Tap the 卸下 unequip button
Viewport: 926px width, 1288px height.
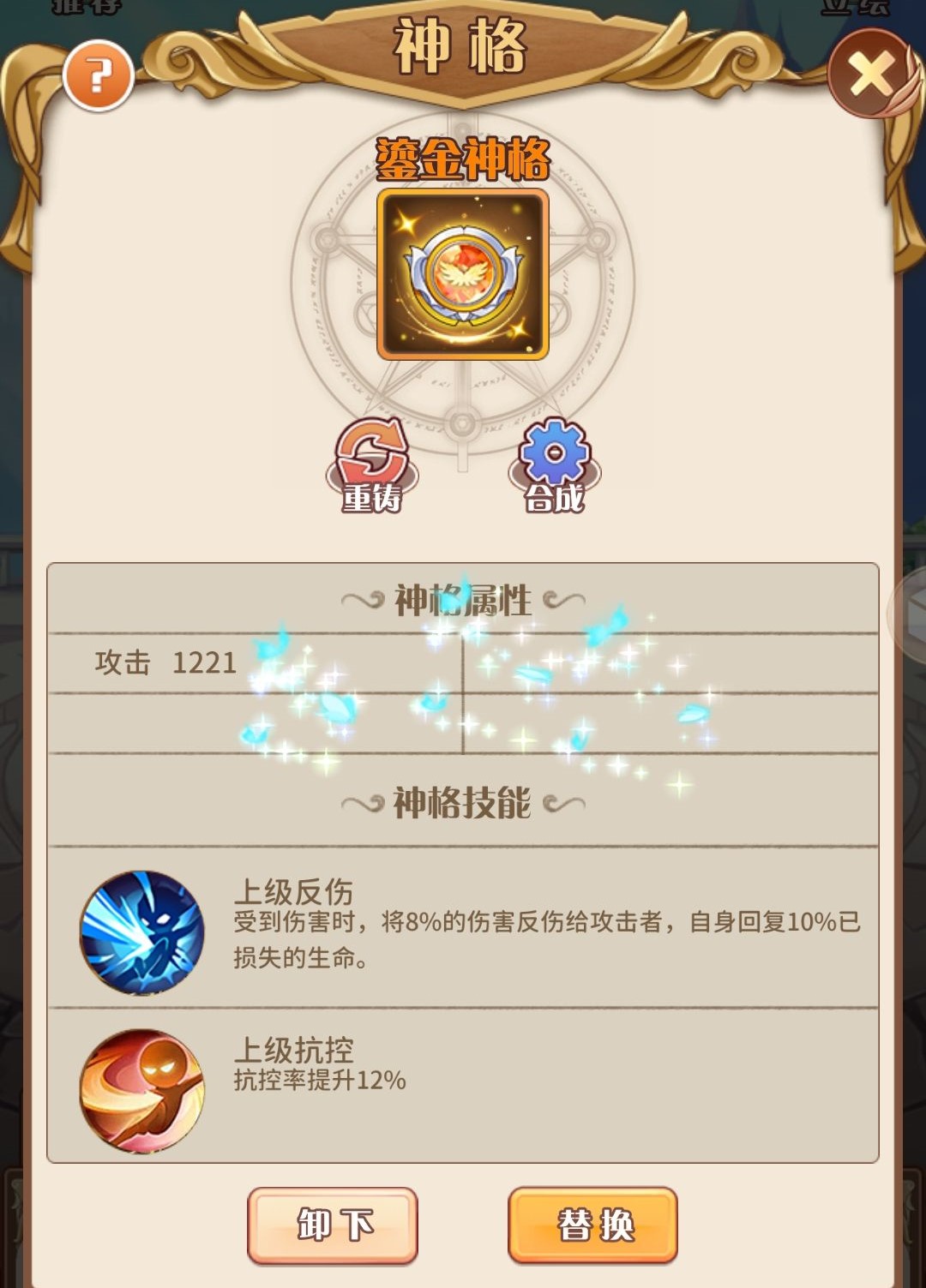(333, 1225)
